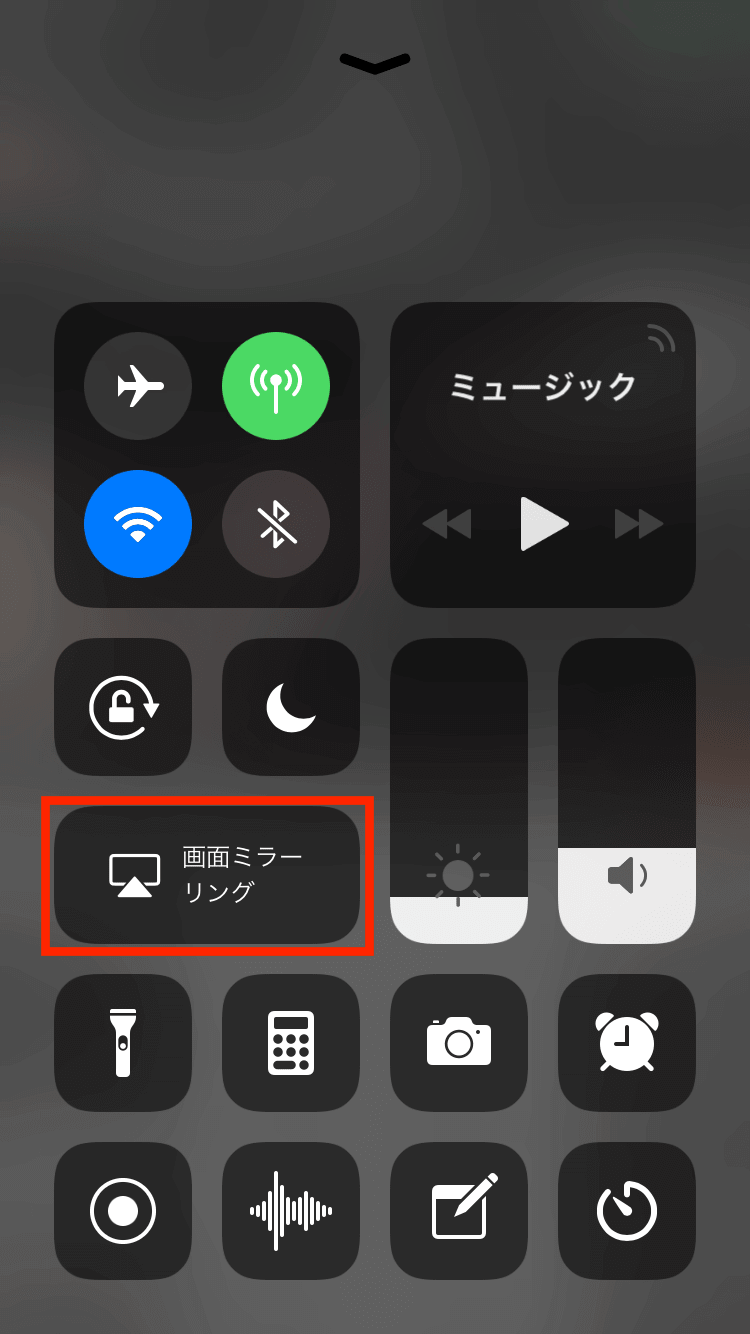Open Voice Memos waveform
Image resolution: width=750 pixels, height=1334 pixels.
tap(291, 1211)
